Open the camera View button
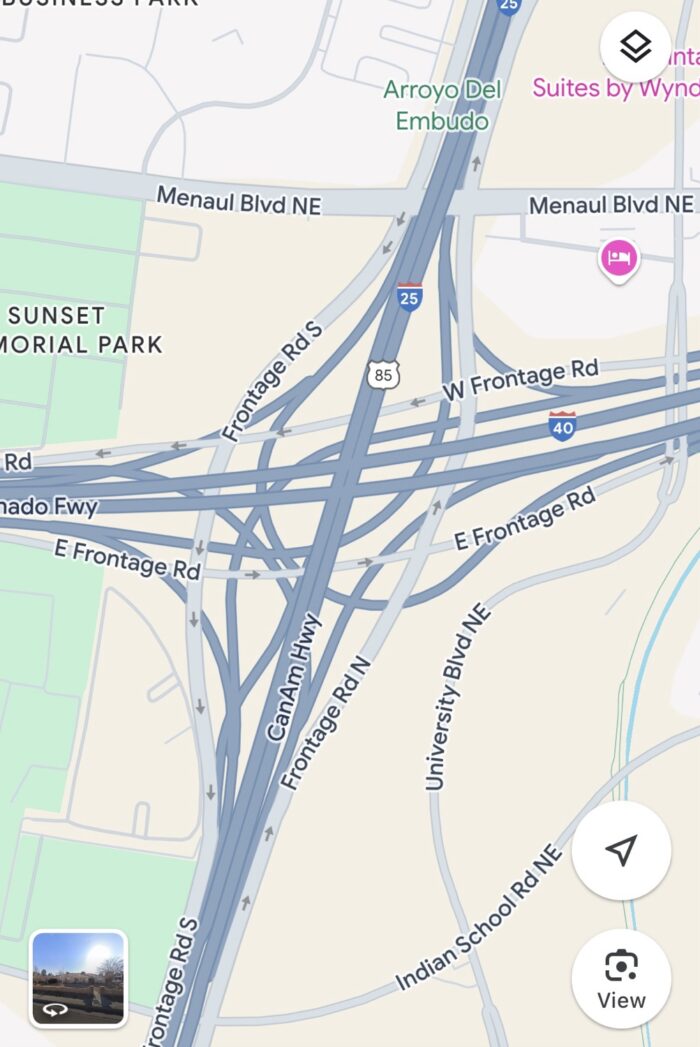The width and height of the screenshot is (700, 1047). (x=621, y=979)
